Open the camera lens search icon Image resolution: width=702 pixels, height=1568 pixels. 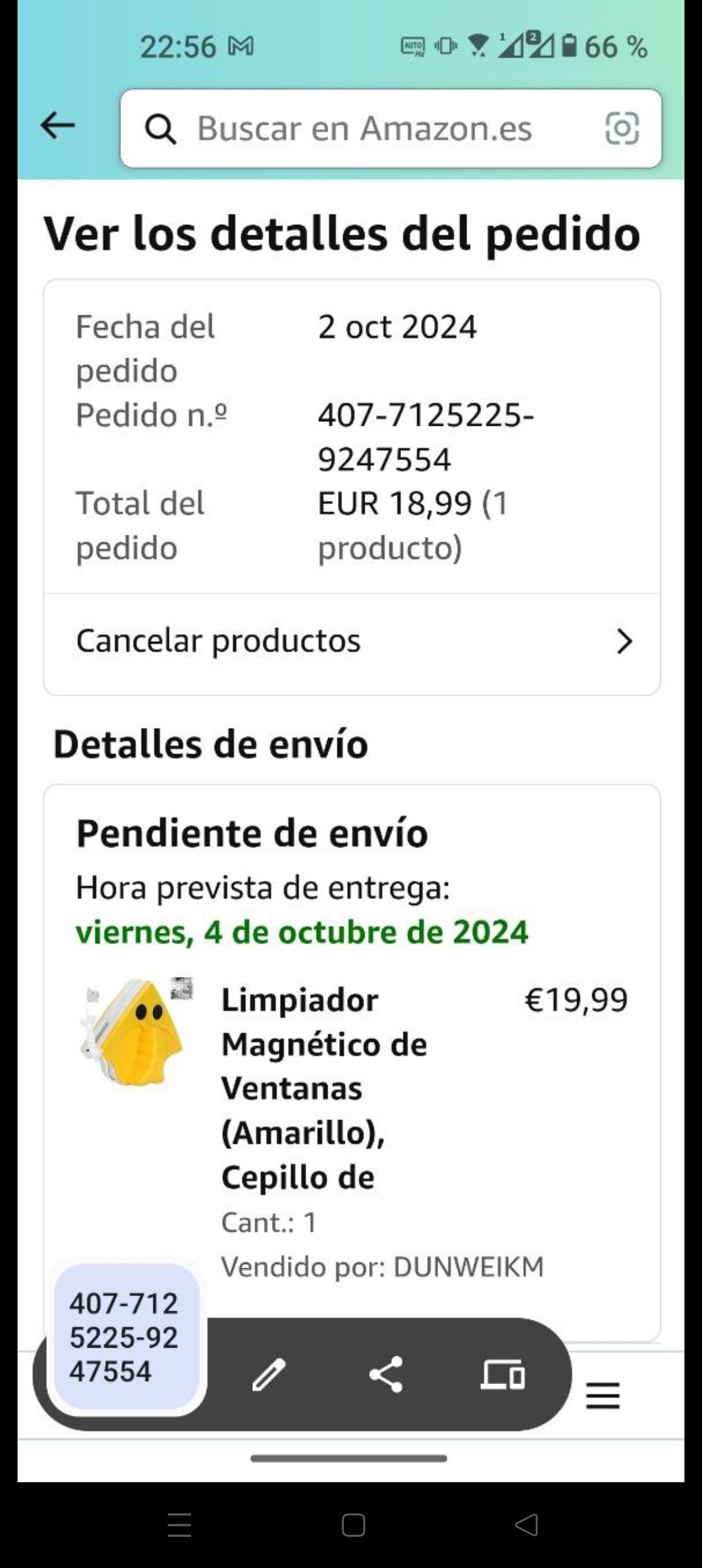622,128
